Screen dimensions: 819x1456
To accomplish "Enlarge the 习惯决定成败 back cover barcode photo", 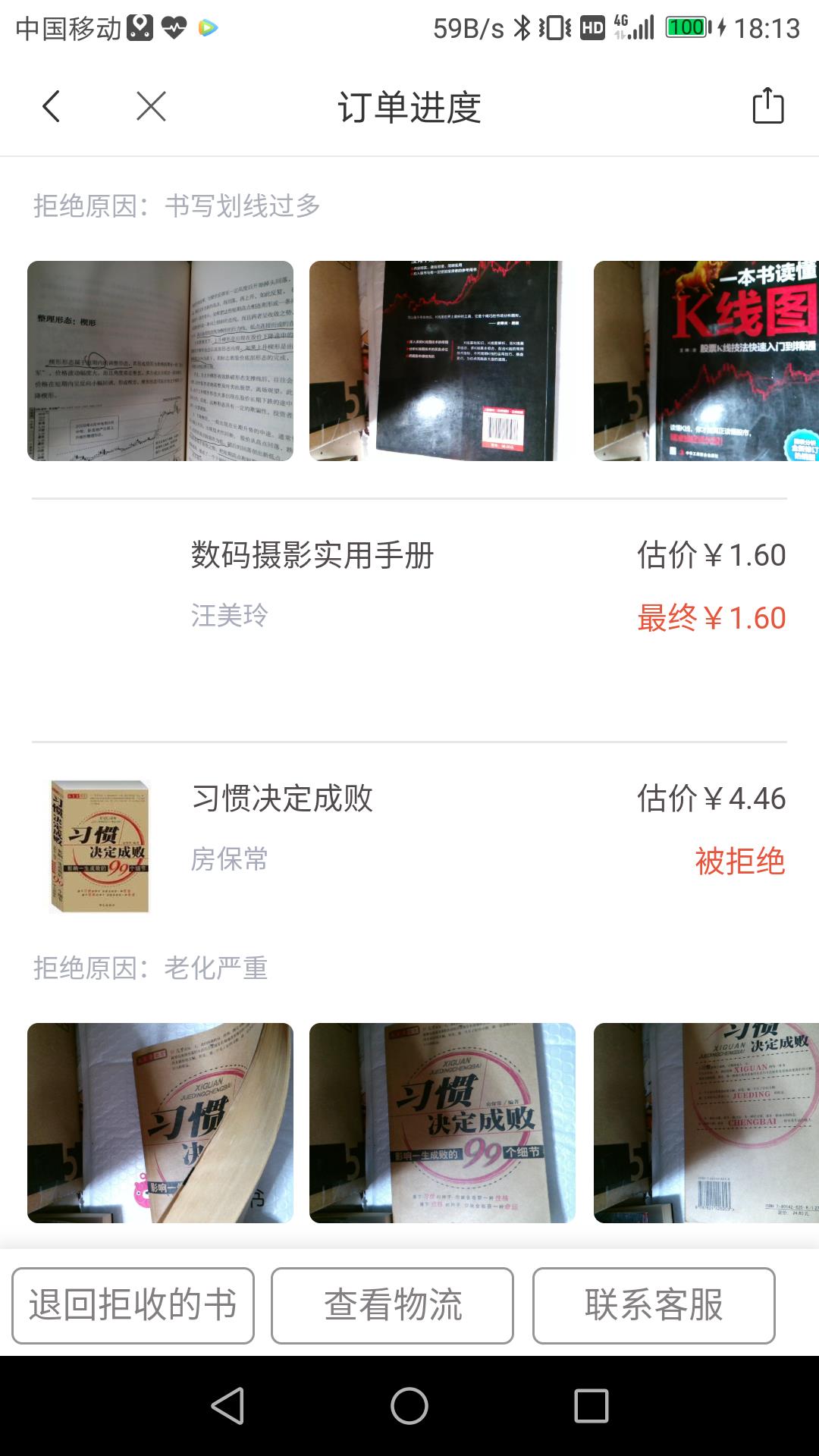I will pos(705,1122).
